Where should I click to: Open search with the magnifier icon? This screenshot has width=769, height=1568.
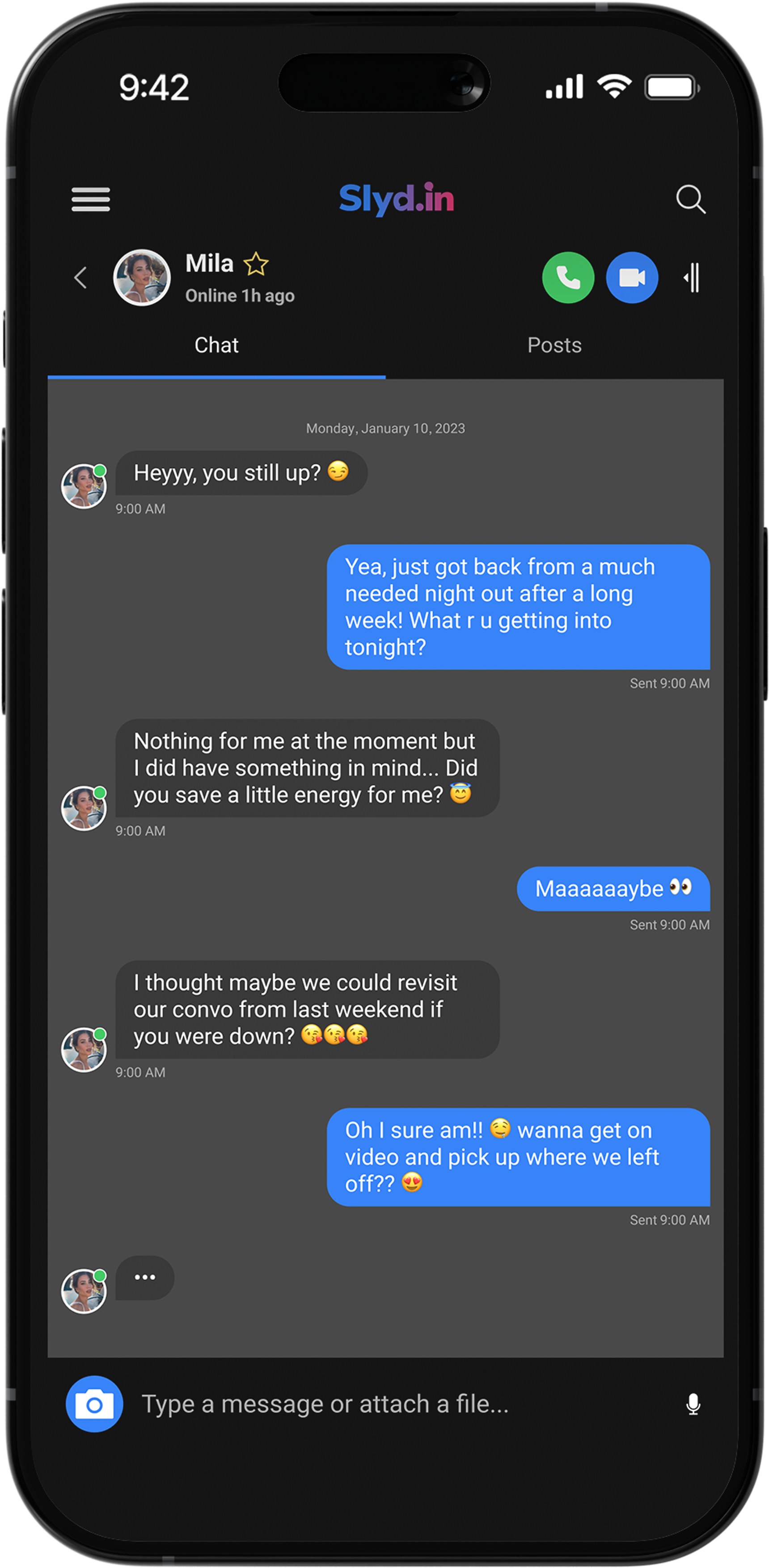point(690,199)
